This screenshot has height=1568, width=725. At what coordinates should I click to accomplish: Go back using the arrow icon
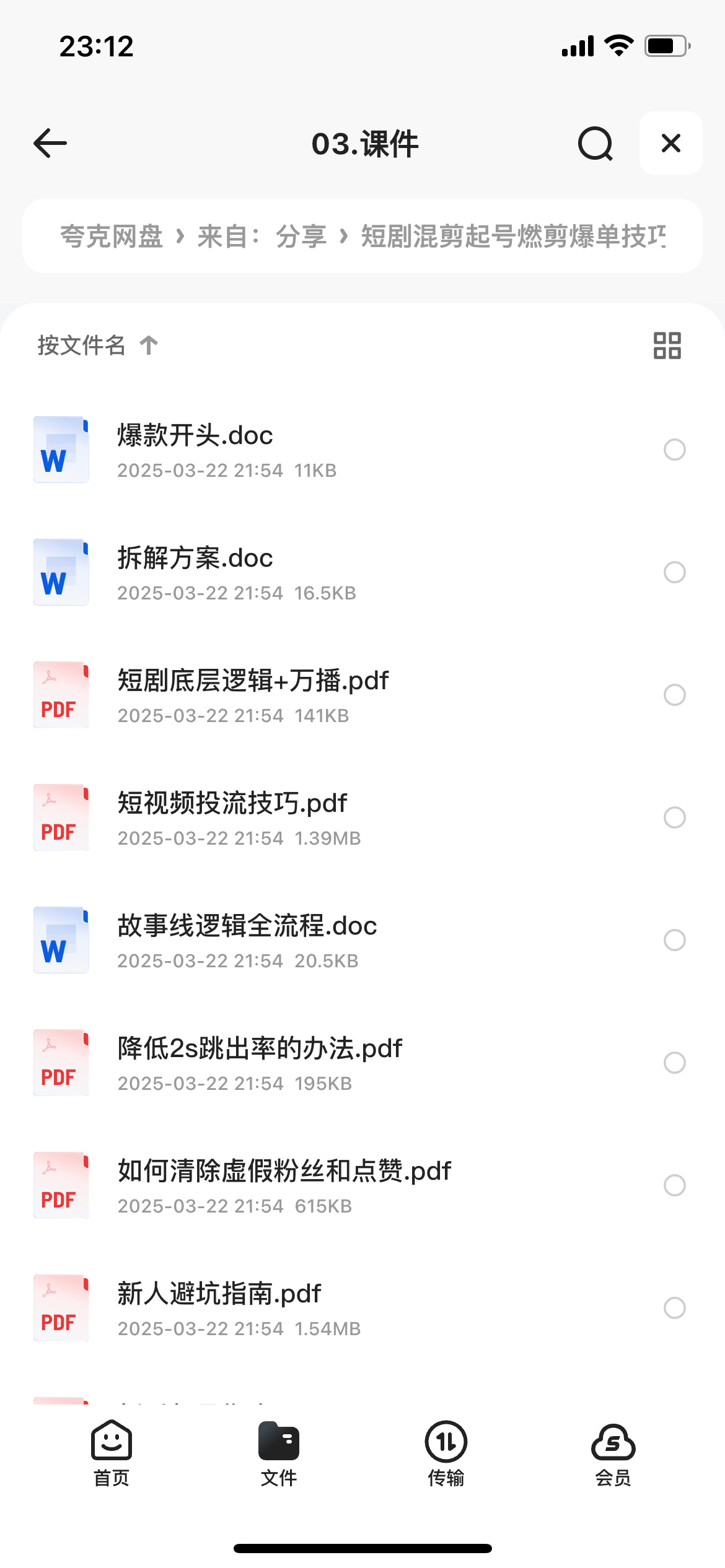(50, 143)
